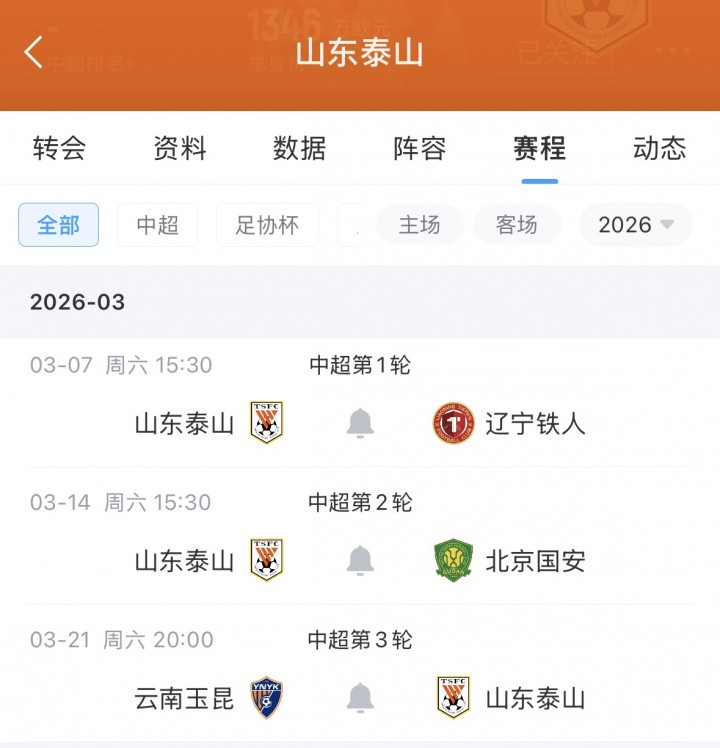This screenshot has height=748, width=720.
Task: Select the 赛程 tab
Action: 540,149
